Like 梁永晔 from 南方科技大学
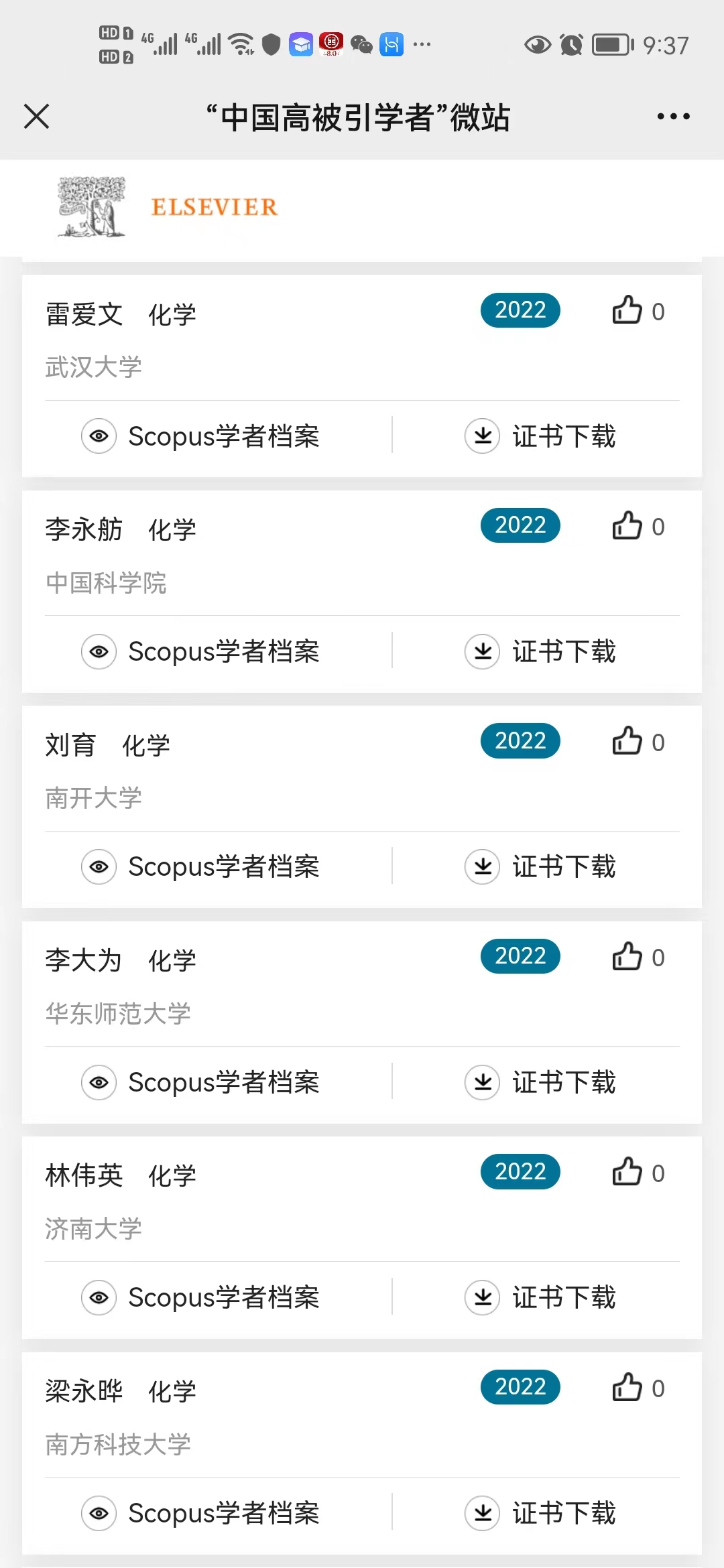This screenshot has width=724, height=1568. point(627,1388)
